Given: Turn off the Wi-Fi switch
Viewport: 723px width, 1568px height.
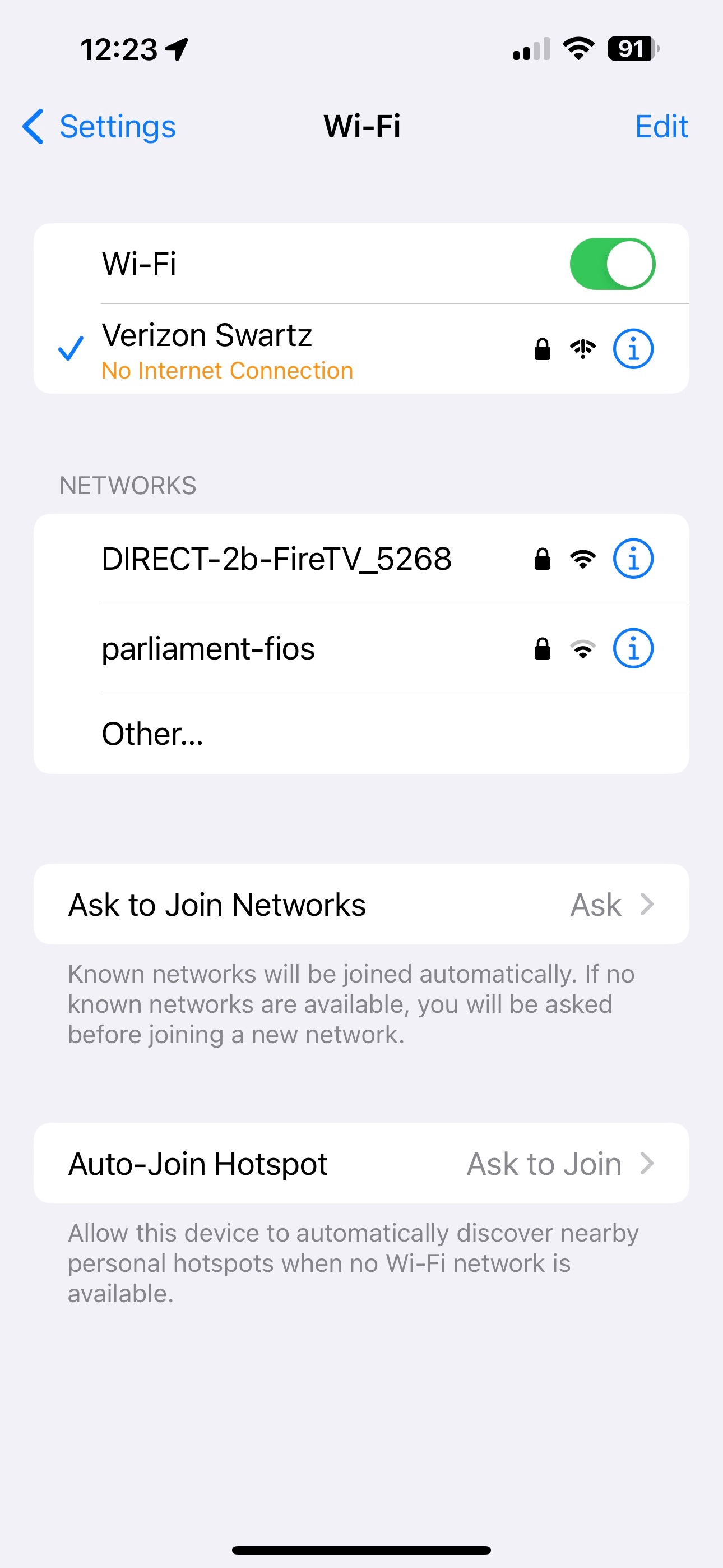Looking at the screenshot, I should [x=611, y=264].
